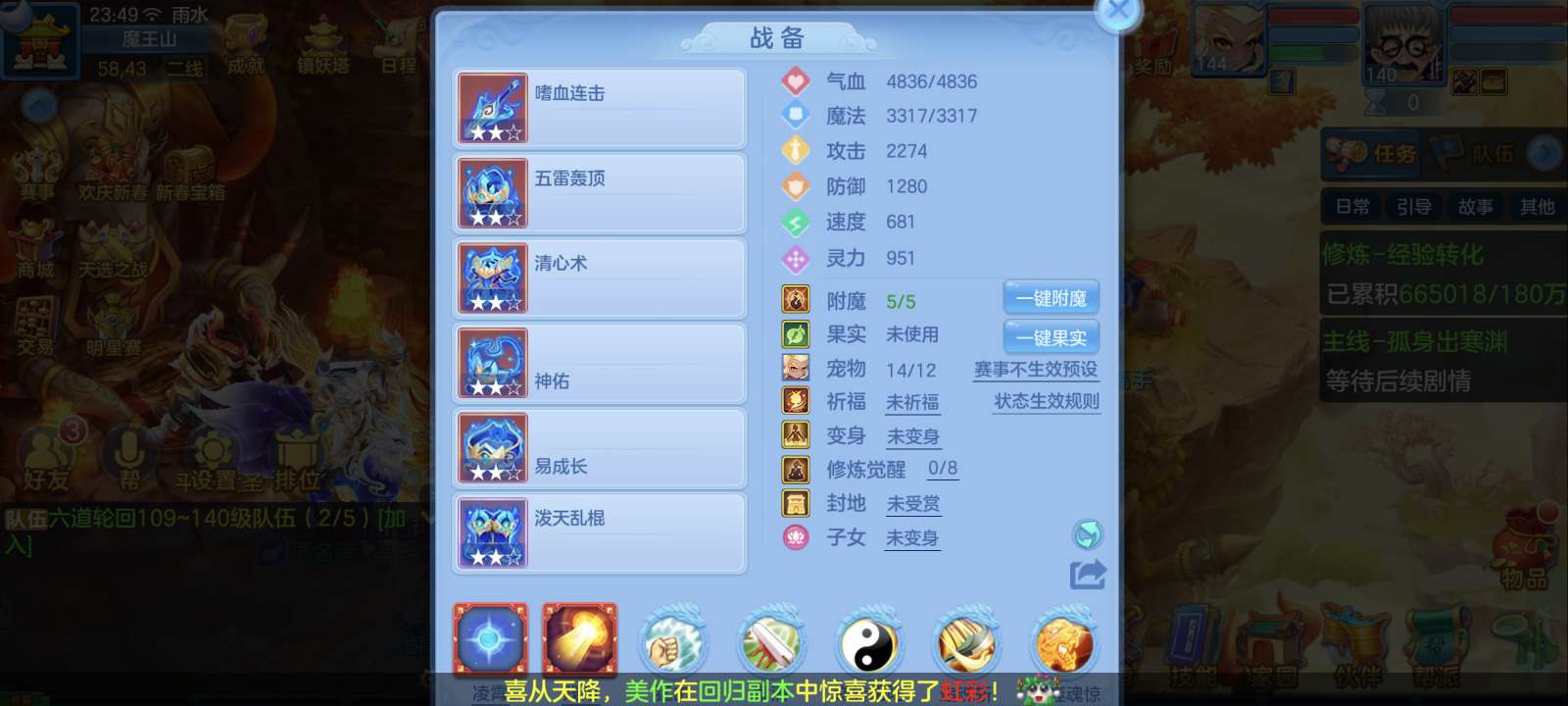1568x706 pixels.
Task: Open the 五雷轰顶 skill row
Action: point(600,193)
